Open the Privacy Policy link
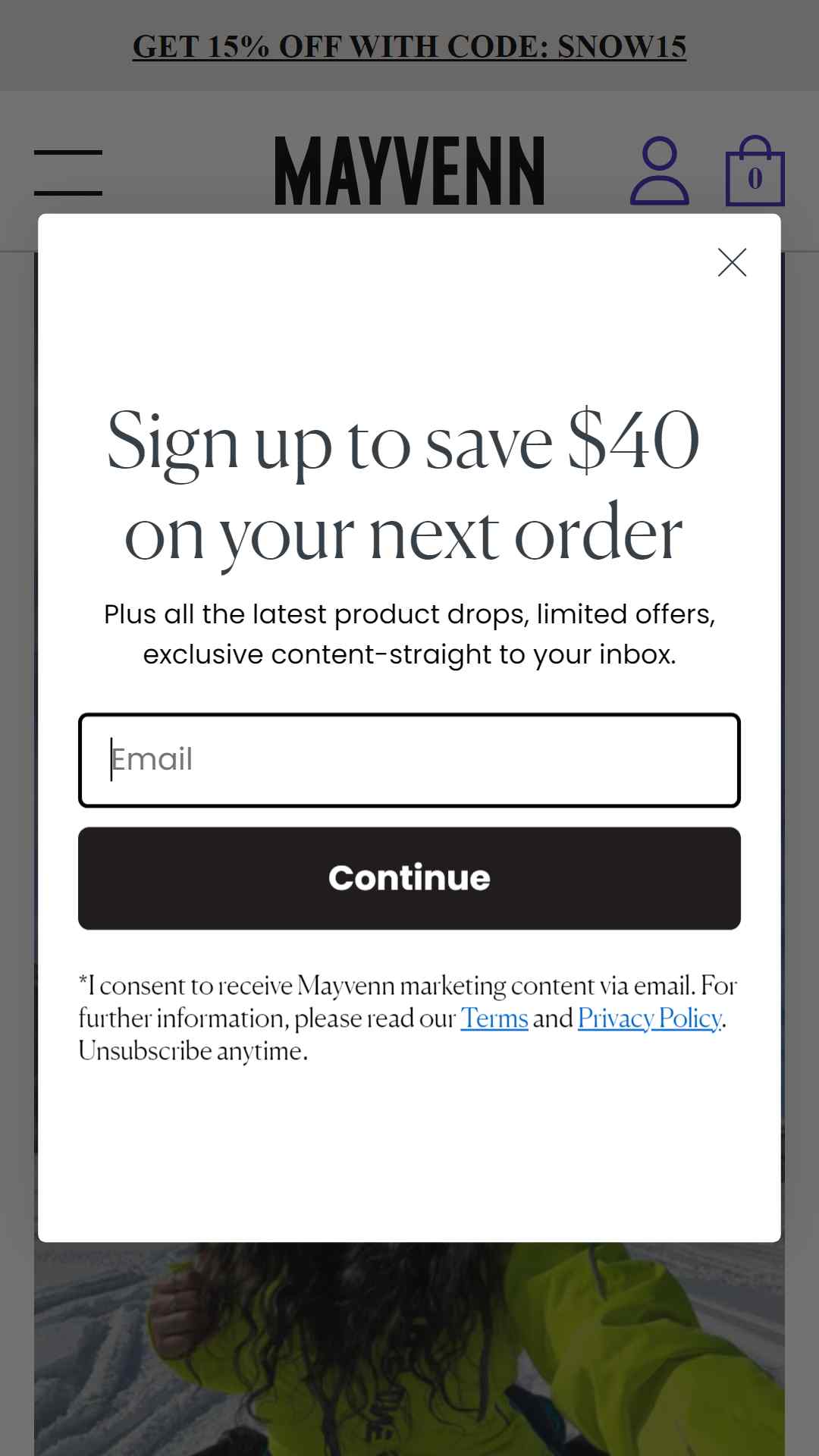 (x=650, y=1018)
